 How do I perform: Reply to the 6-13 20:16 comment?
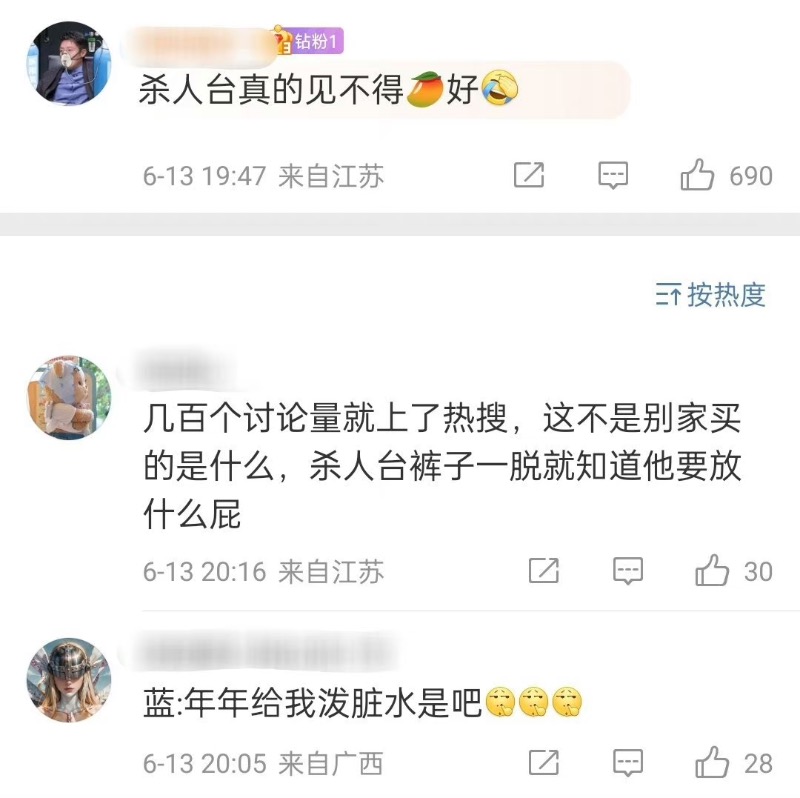pyautogui.click(x=627, y=571)
